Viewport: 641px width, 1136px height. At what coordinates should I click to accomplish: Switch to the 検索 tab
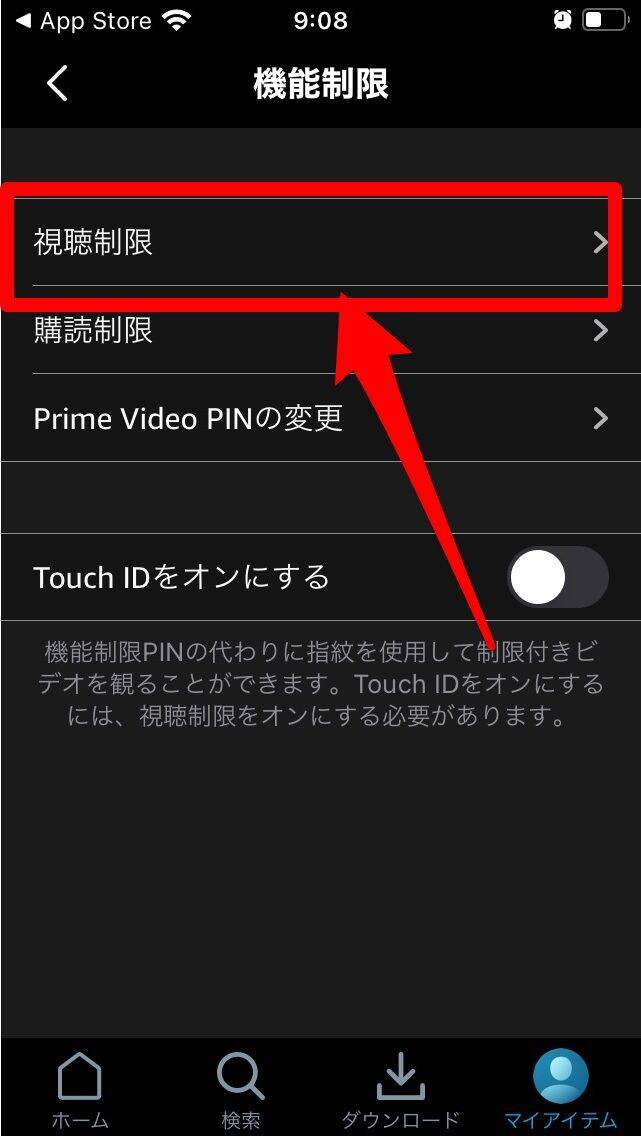tap(240, 1090)
